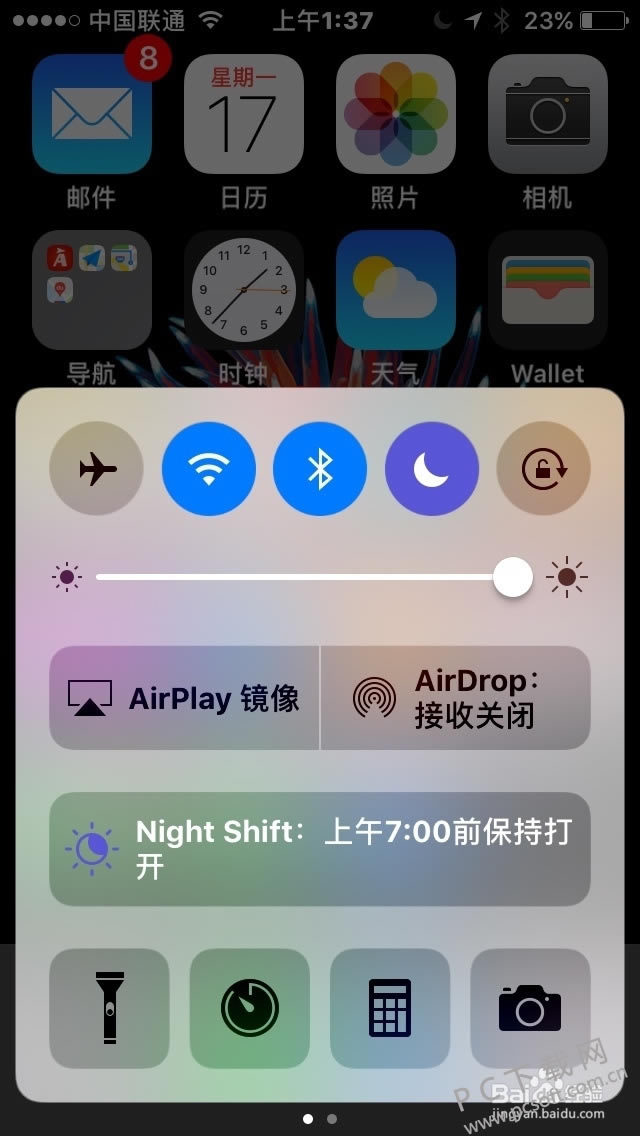Disable Bluetooth
The width and height of the screenshot is (640, 1136).
[x=320, y=469]
